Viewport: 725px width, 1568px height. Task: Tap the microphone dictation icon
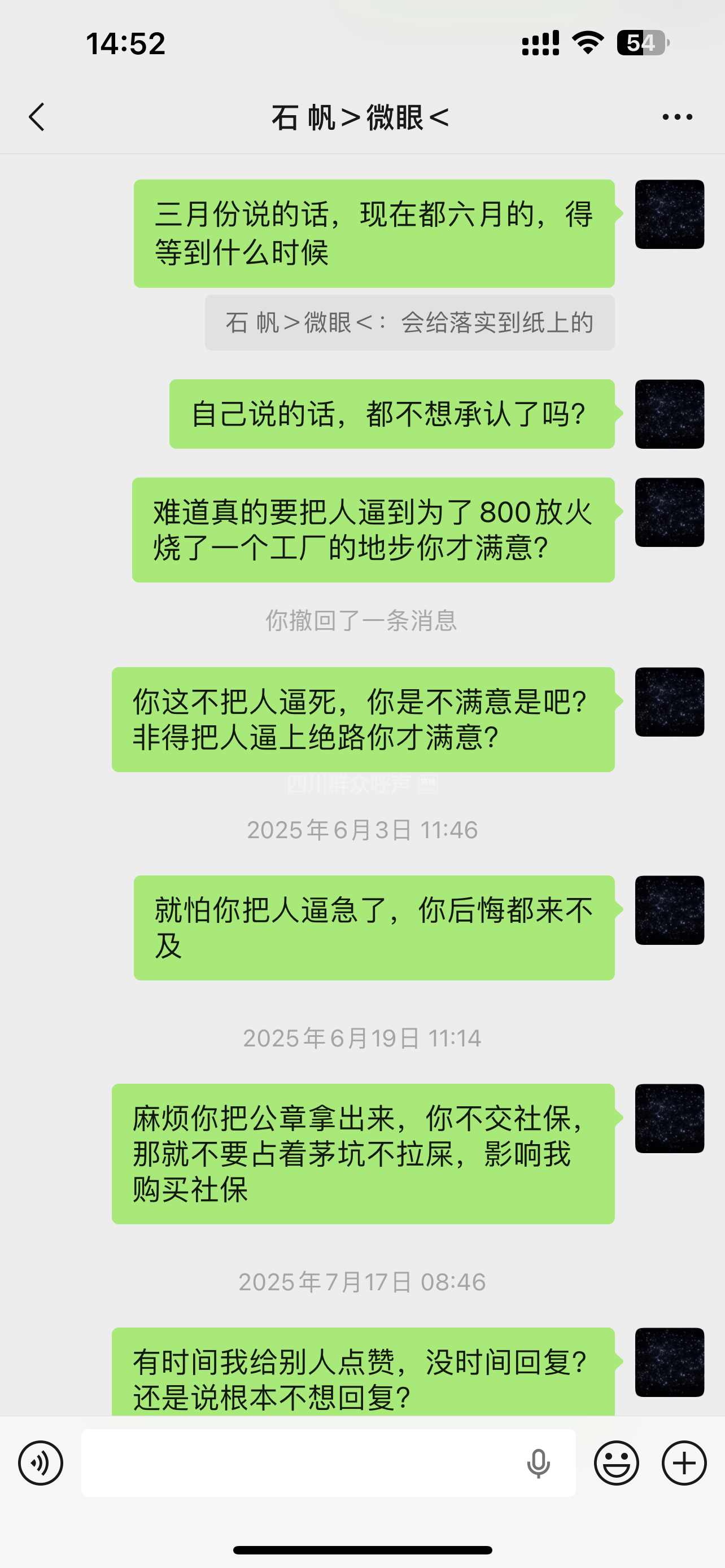[x=538, y=1464]
